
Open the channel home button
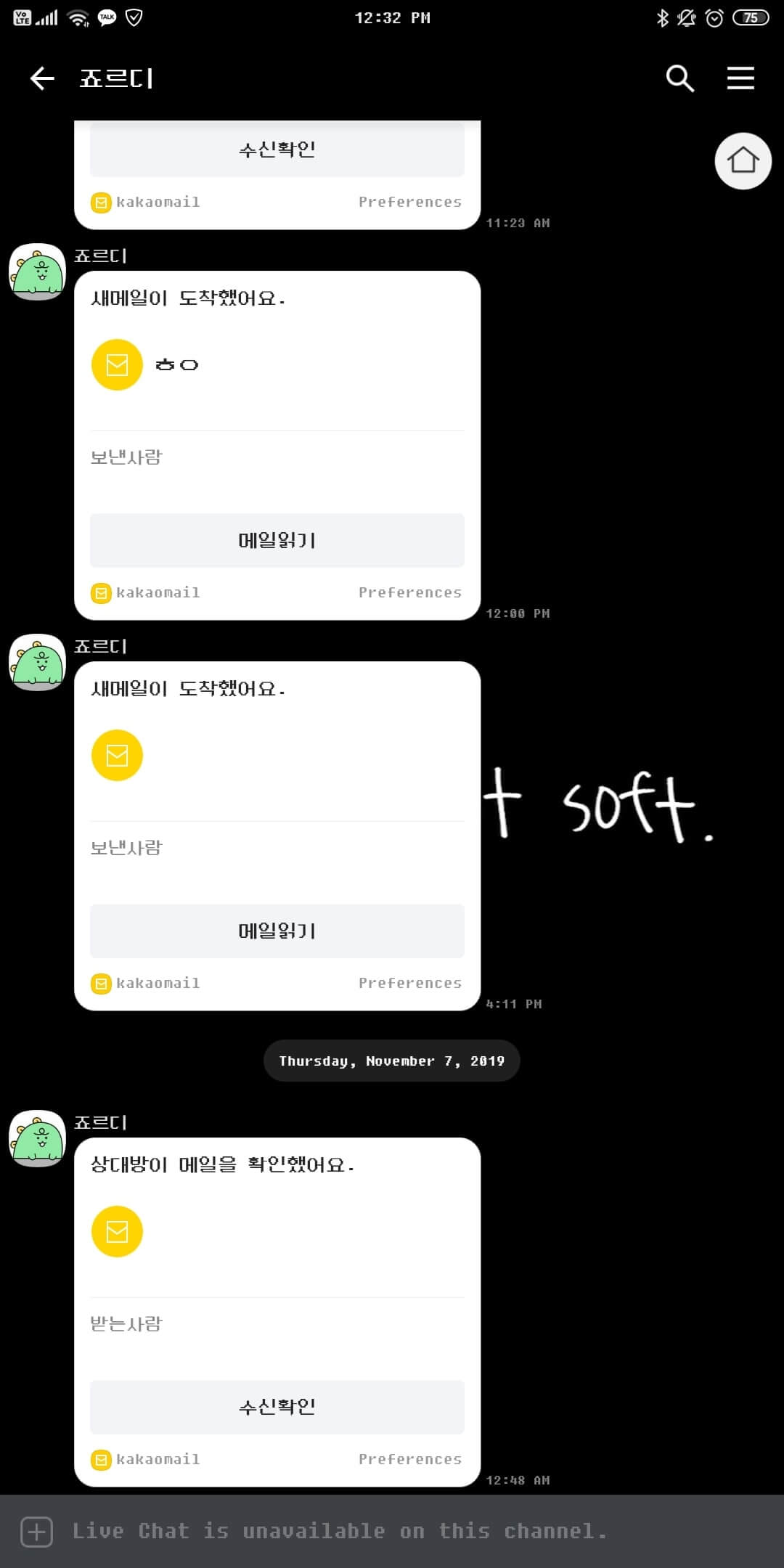click(743, 161)
